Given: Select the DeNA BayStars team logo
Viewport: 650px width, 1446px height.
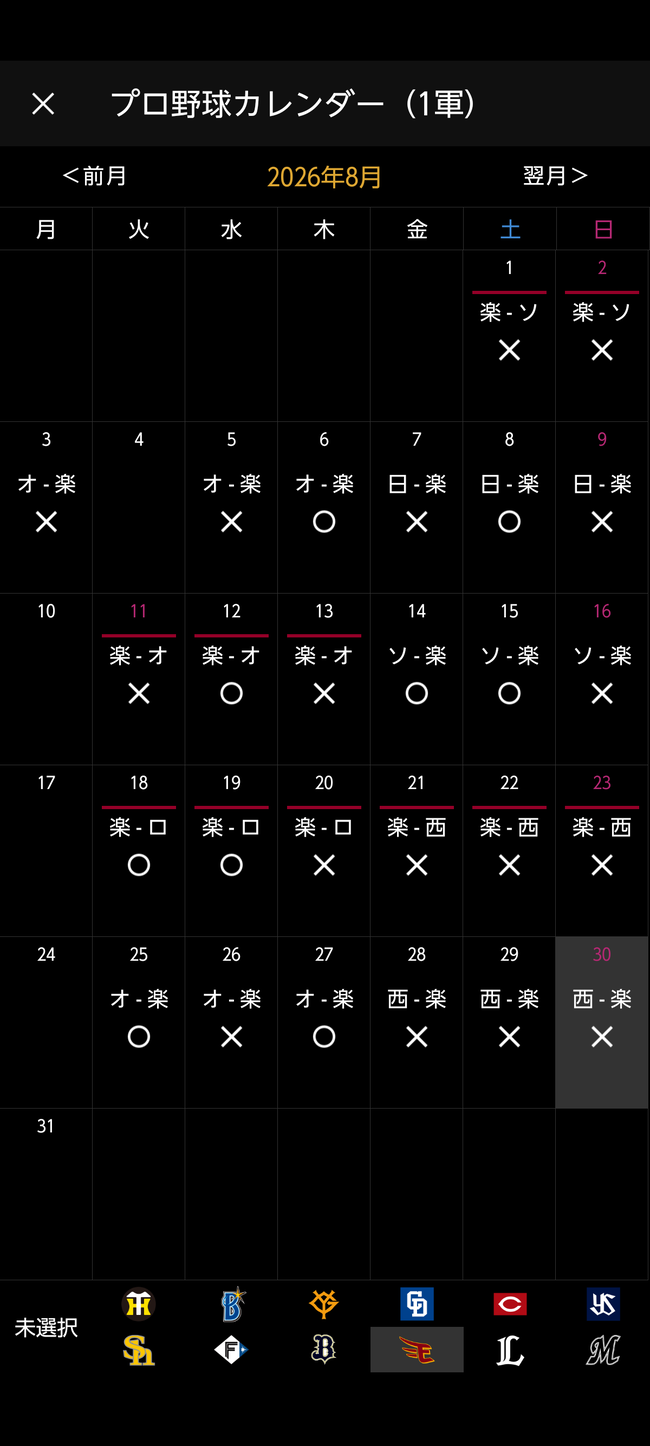Looking at the screenshot, I should click(232, 1304).
